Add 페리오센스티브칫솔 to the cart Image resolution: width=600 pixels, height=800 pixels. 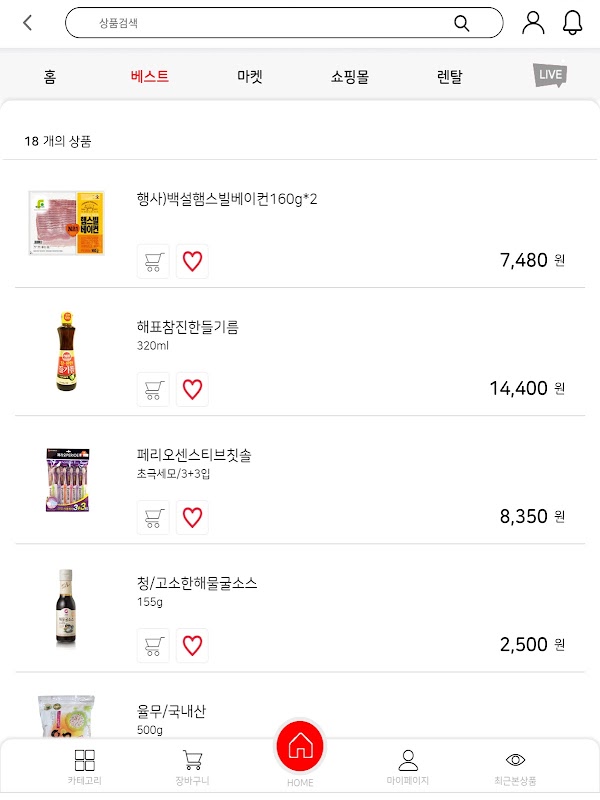click(153, 517)
